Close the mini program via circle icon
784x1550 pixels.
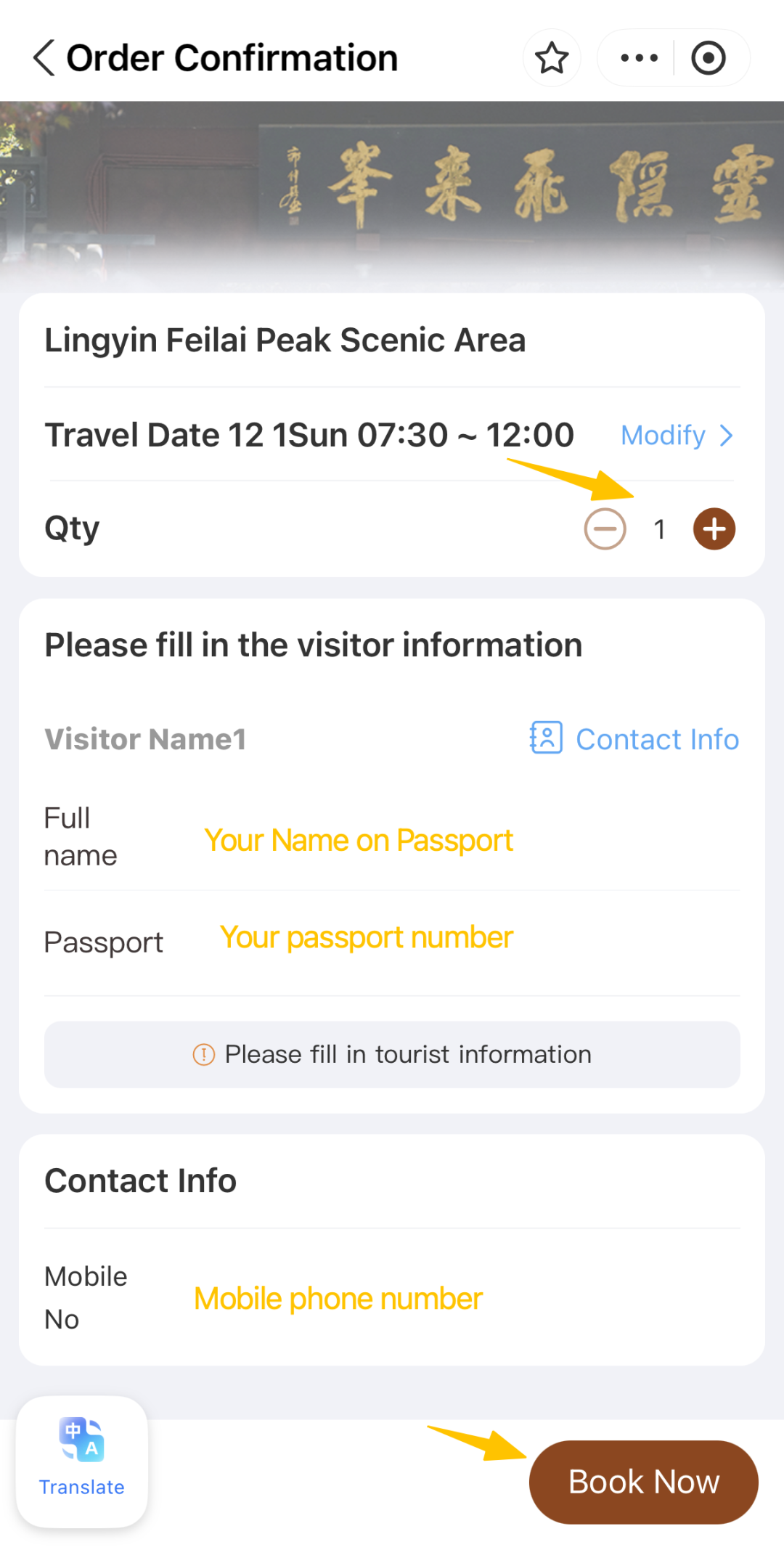[x=709, y=58]
